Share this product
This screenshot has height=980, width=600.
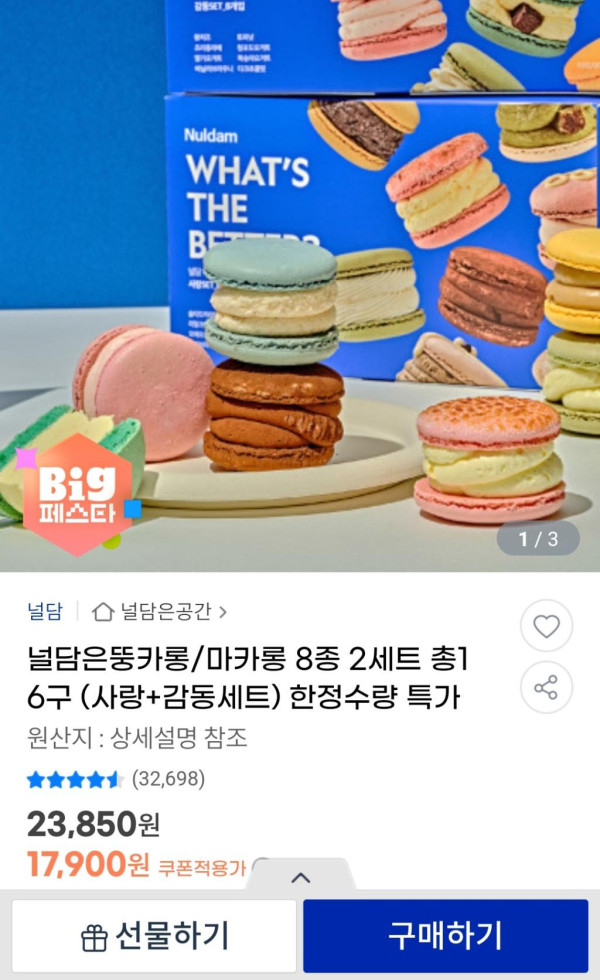tap(546, 688)
